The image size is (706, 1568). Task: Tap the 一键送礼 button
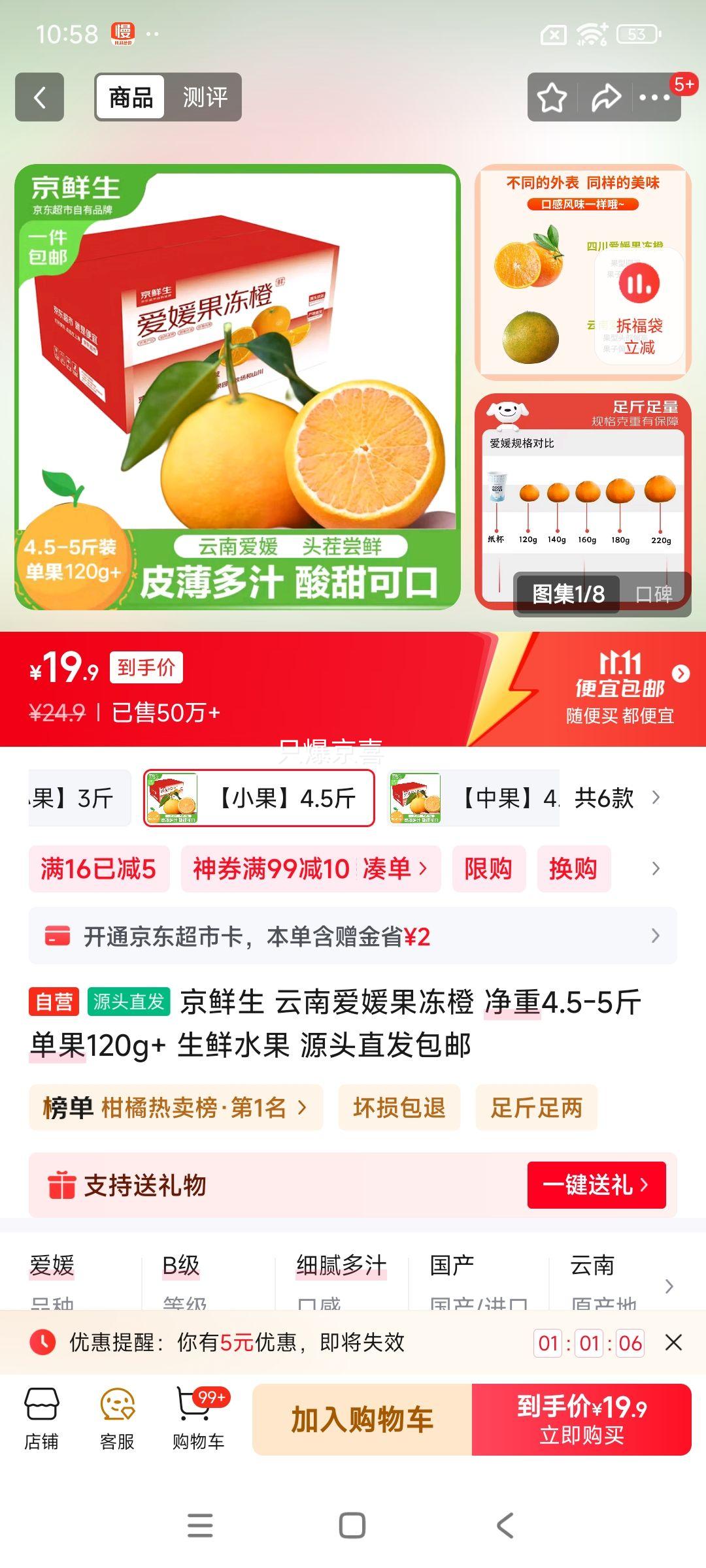[596, 1184]
